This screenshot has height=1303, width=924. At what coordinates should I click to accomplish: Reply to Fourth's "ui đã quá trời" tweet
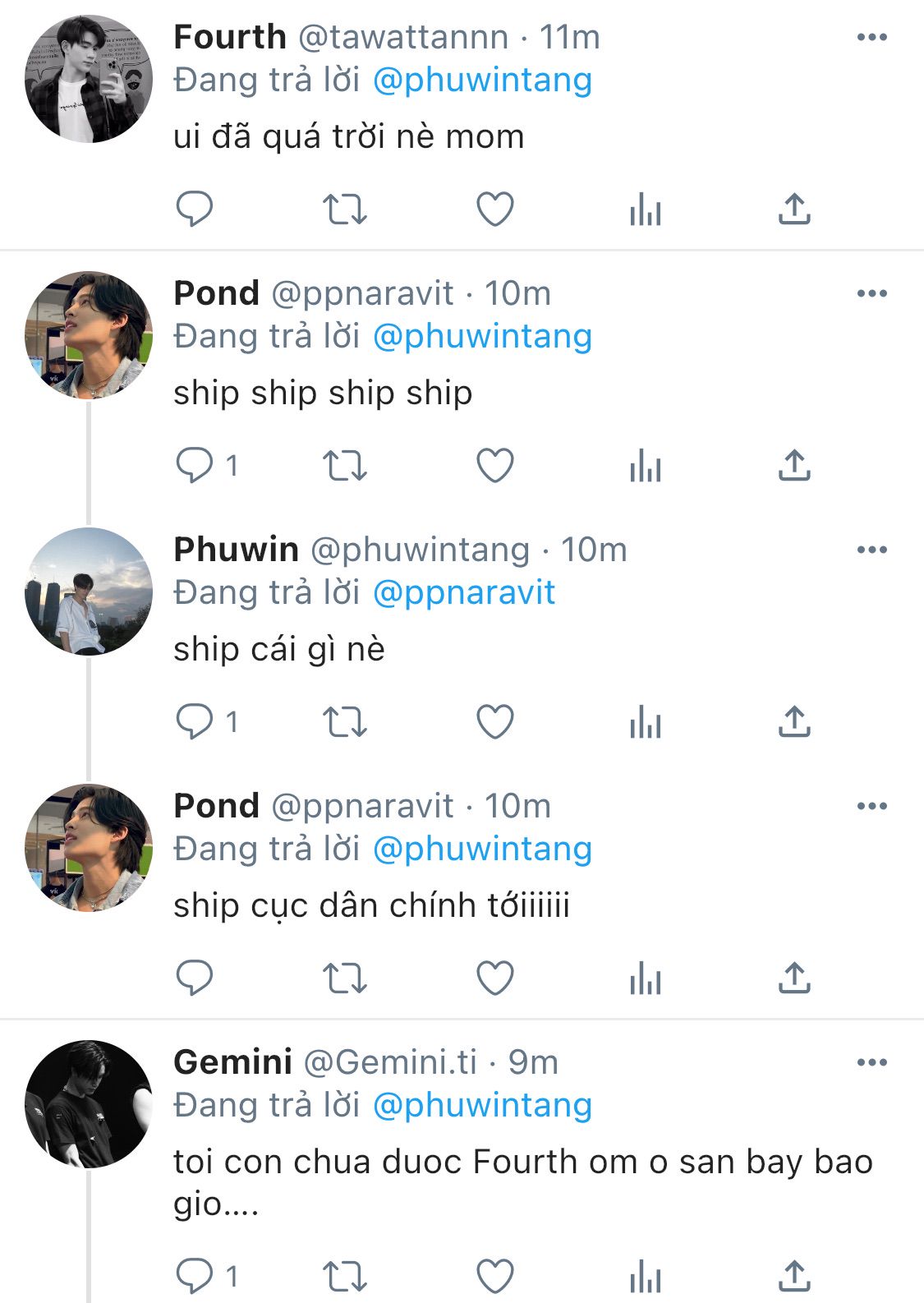pos(195,209)
